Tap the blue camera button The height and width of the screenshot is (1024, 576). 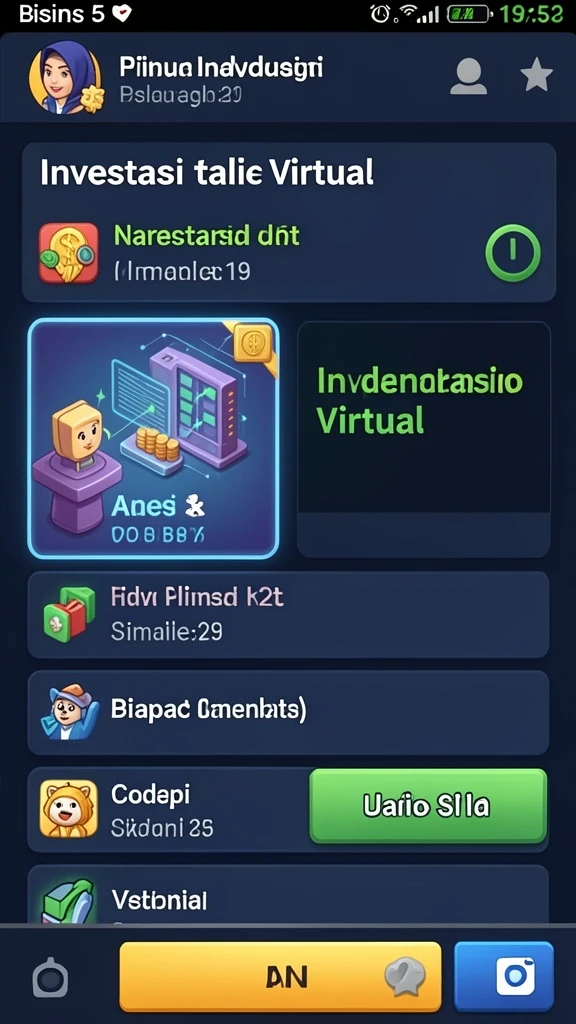tap(504, 976)
